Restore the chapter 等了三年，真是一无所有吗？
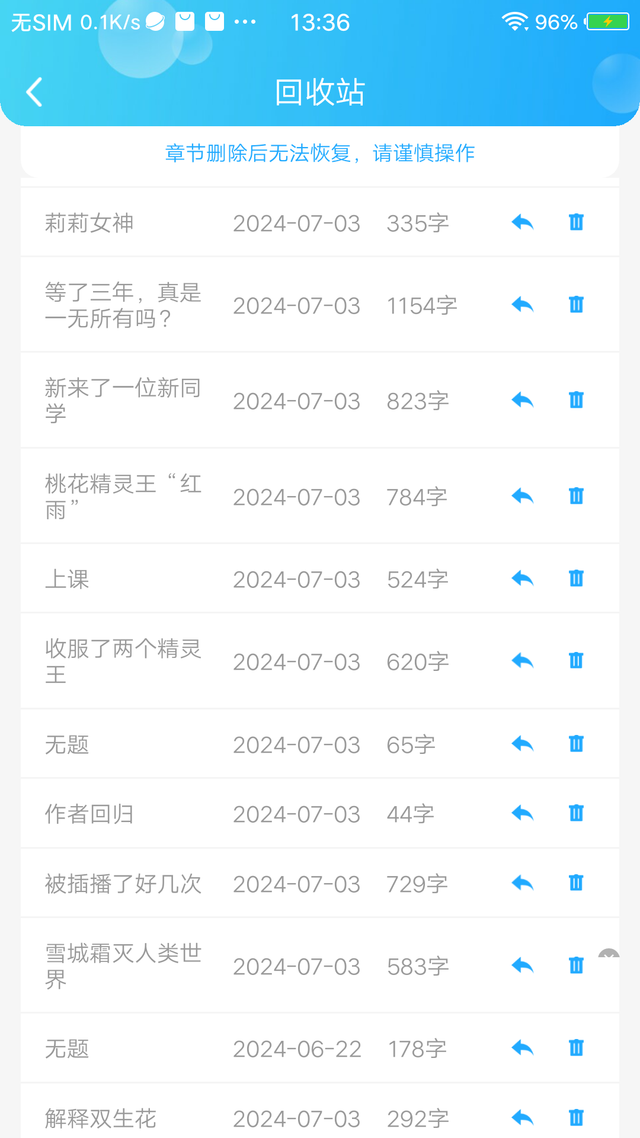The height and width of the screenshot is (1138, 640). pos(522,305)
